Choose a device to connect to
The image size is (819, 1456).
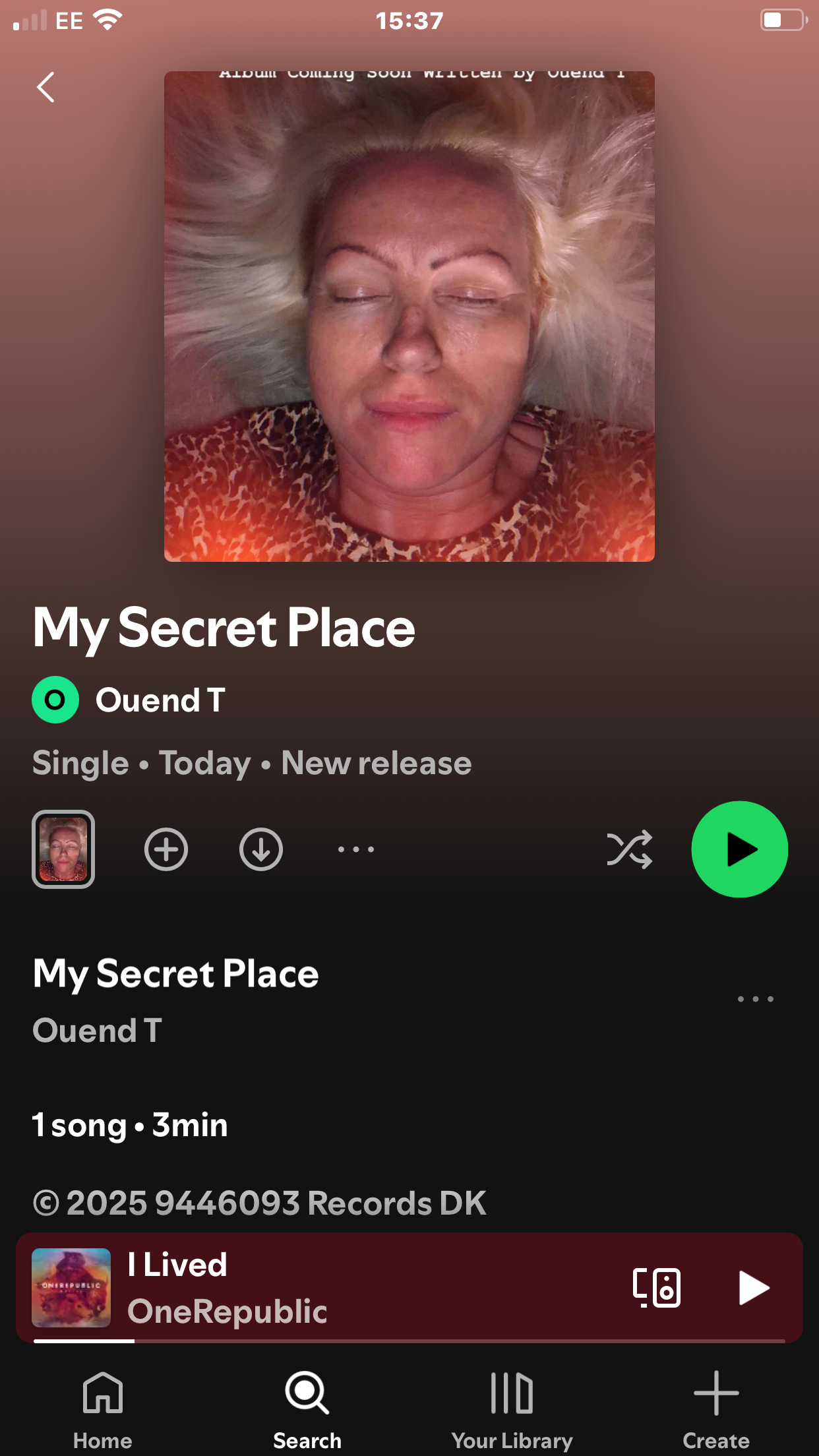click(657, 1287)
